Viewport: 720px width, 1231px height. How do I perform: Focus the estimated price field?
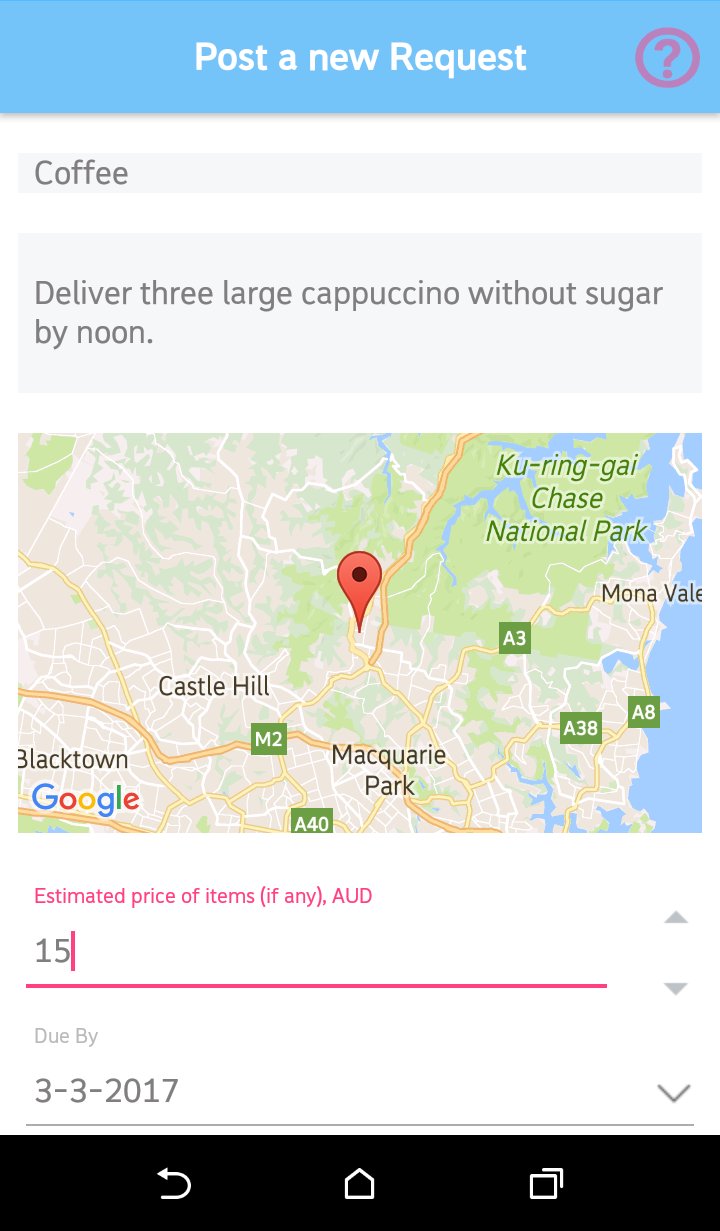316,951
